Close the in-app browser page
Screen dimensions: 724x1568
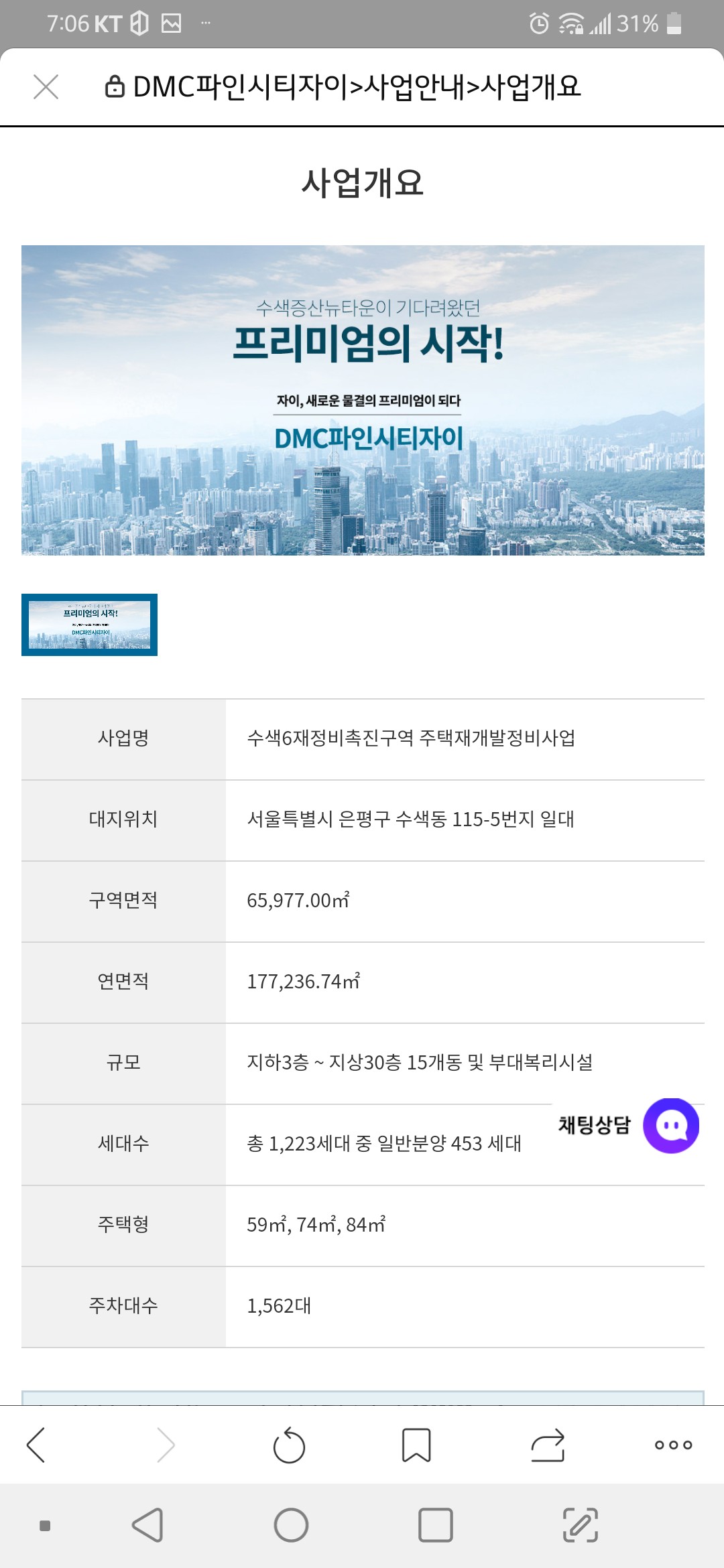tap(46, 87)
